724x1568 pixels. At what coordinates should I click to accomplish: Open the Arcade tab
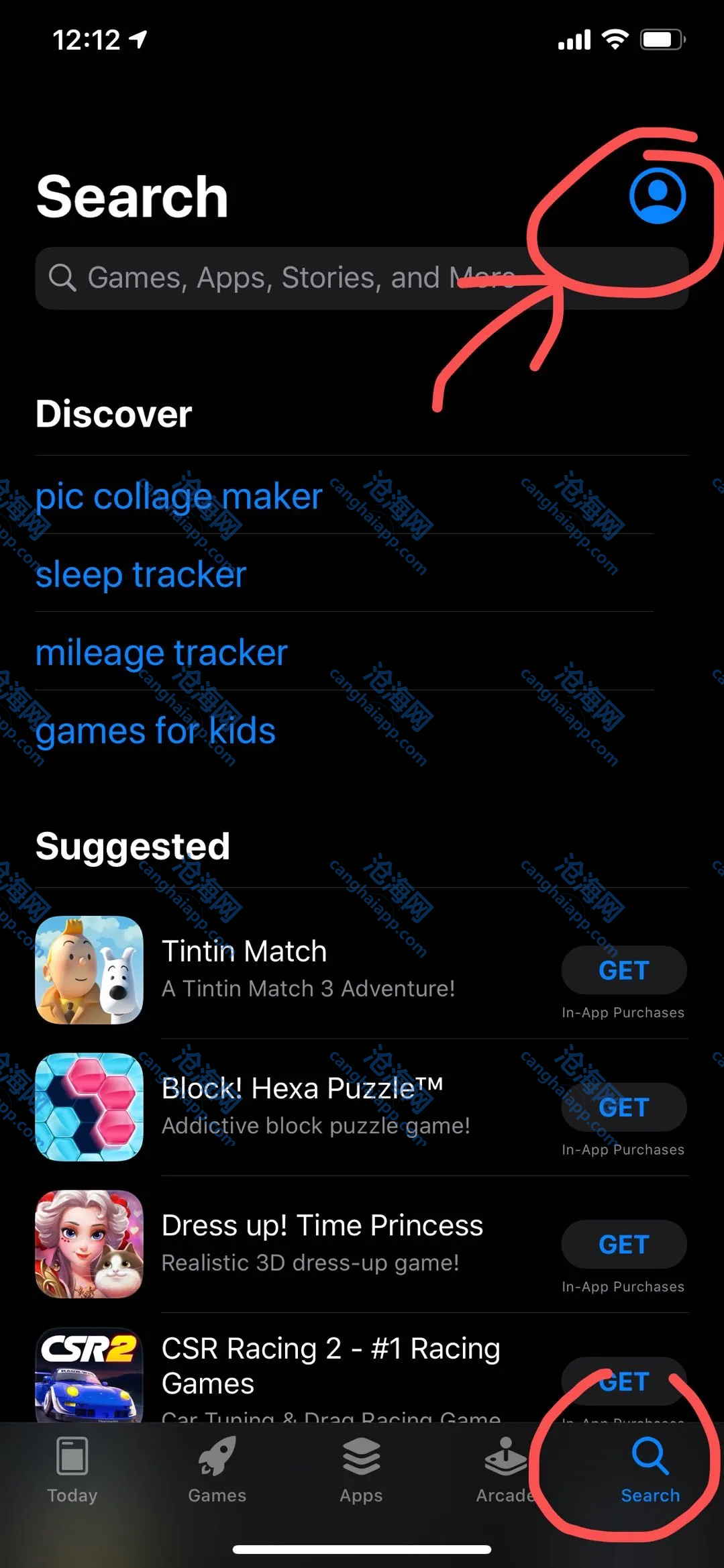(x=505, y=1469)
